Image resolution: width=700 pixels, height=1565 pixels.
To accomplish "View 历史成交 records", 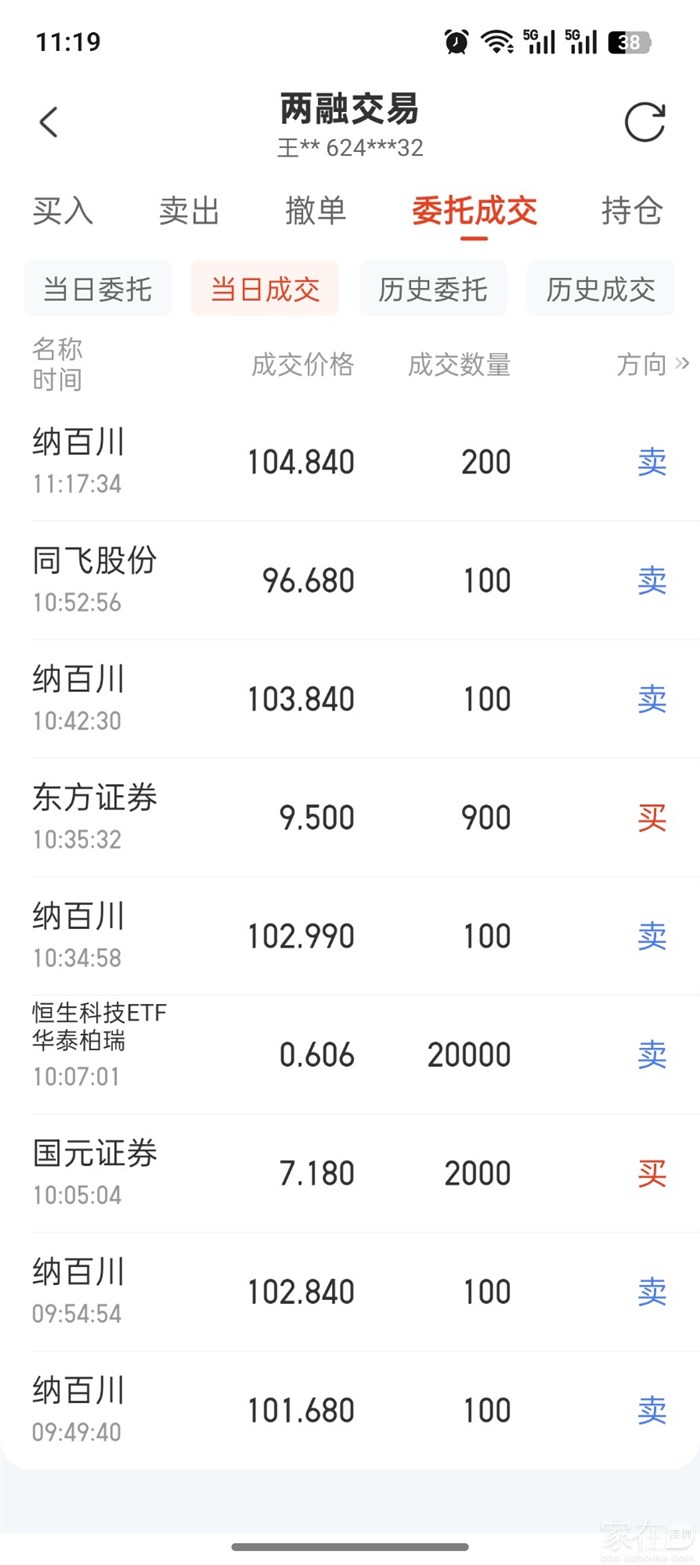I will tap(600, 289).
